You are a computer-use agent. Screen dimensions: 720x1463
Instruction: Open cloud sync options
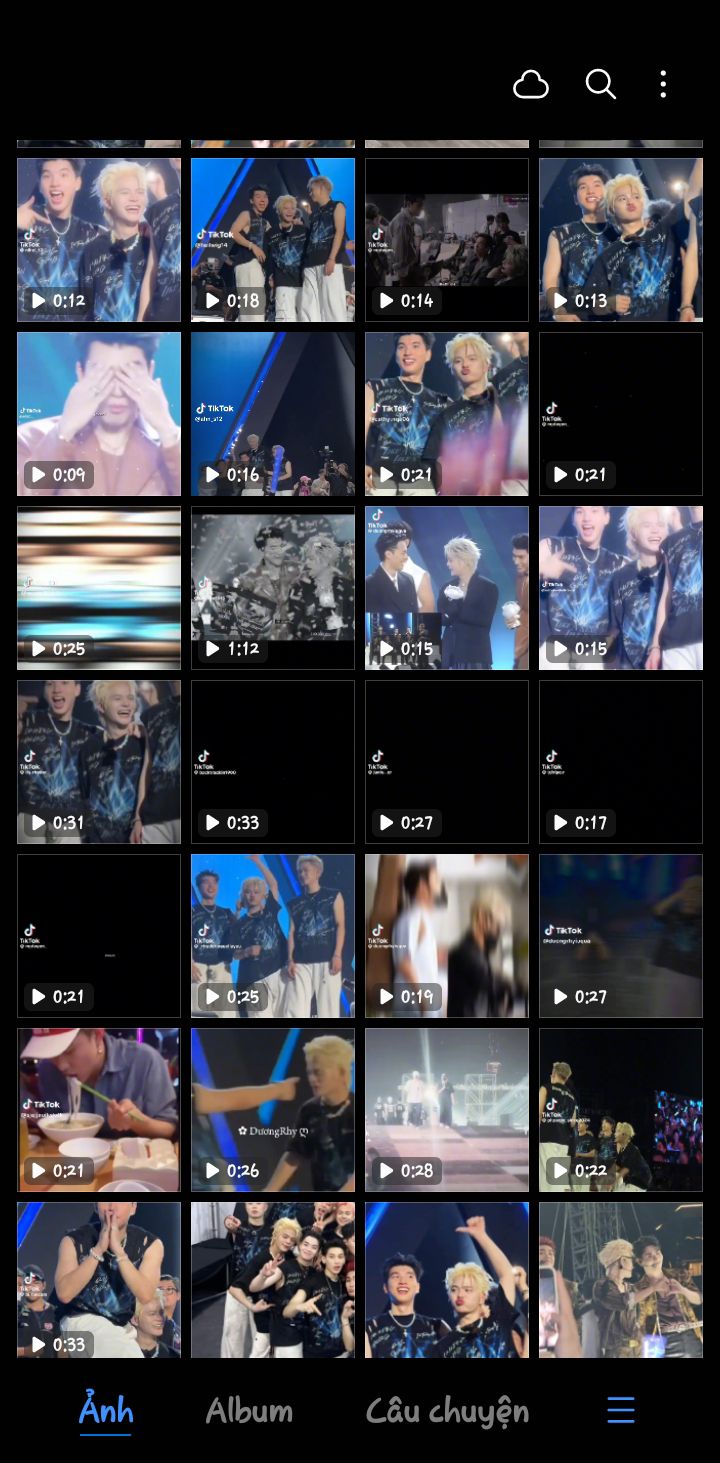click(x=531, y=85)
